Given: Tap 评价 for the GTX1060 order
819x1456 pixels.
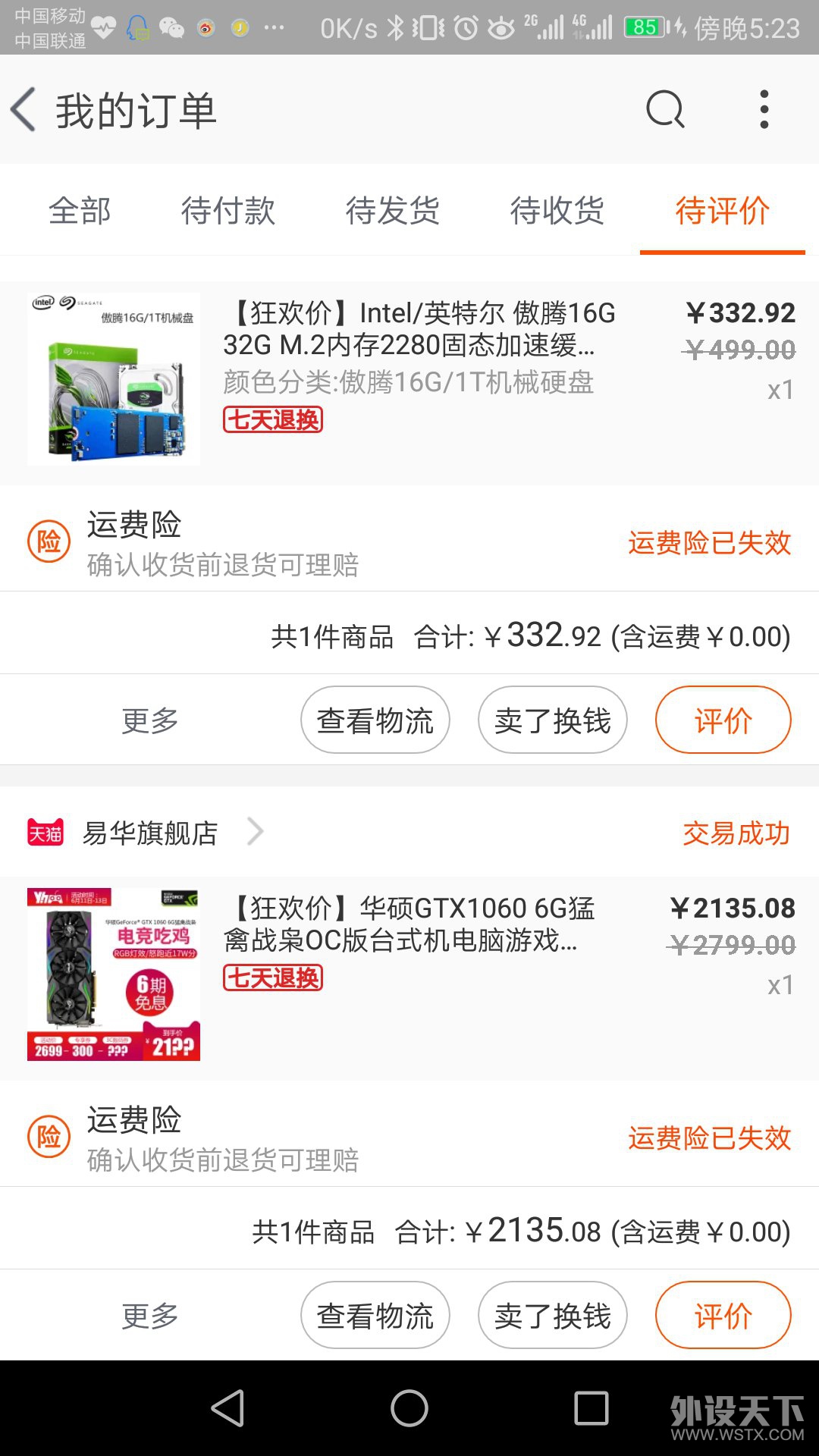Looking at the screenshot, I should click(723, 1316).
